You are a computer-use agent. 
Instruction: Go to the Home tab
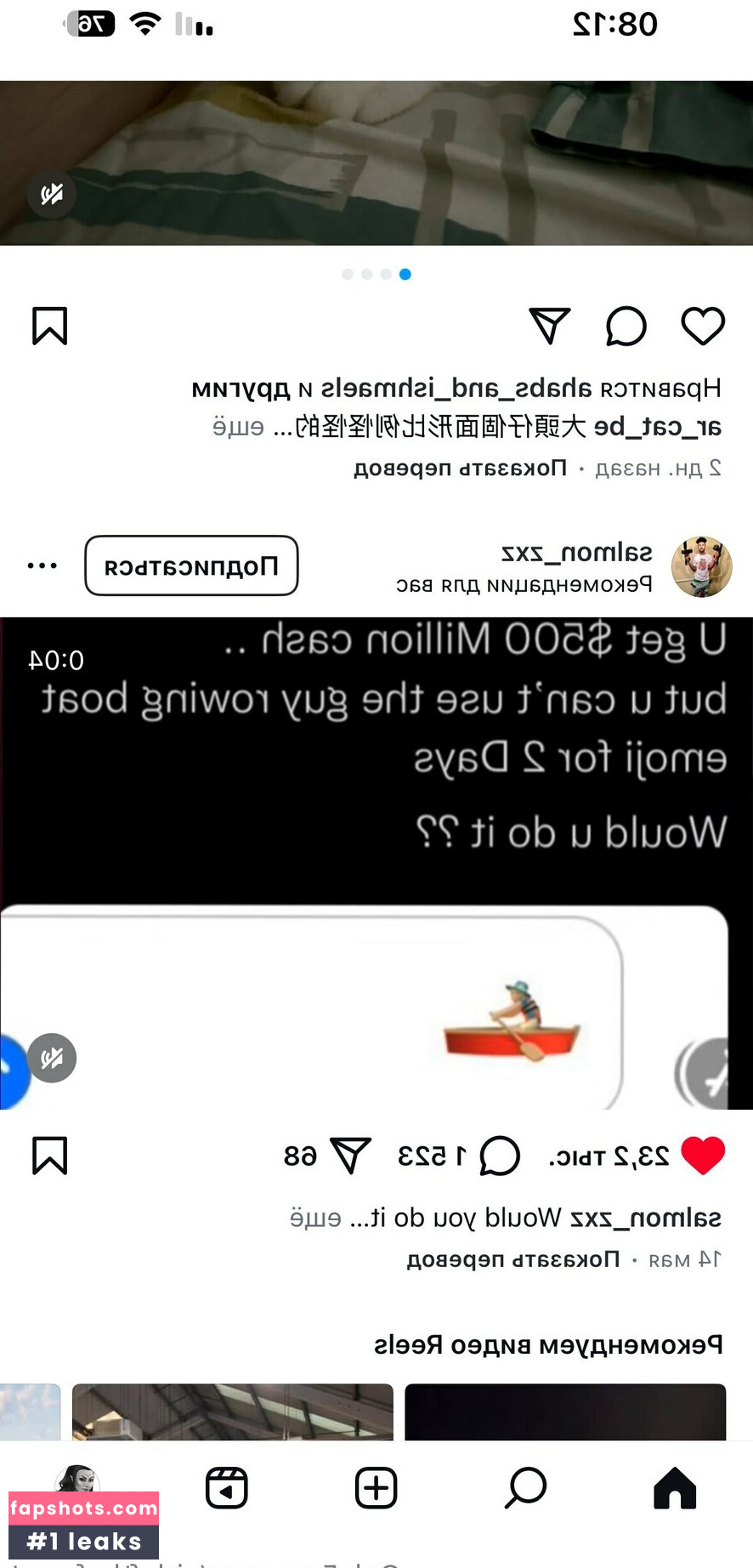(x=675, y=1488)
